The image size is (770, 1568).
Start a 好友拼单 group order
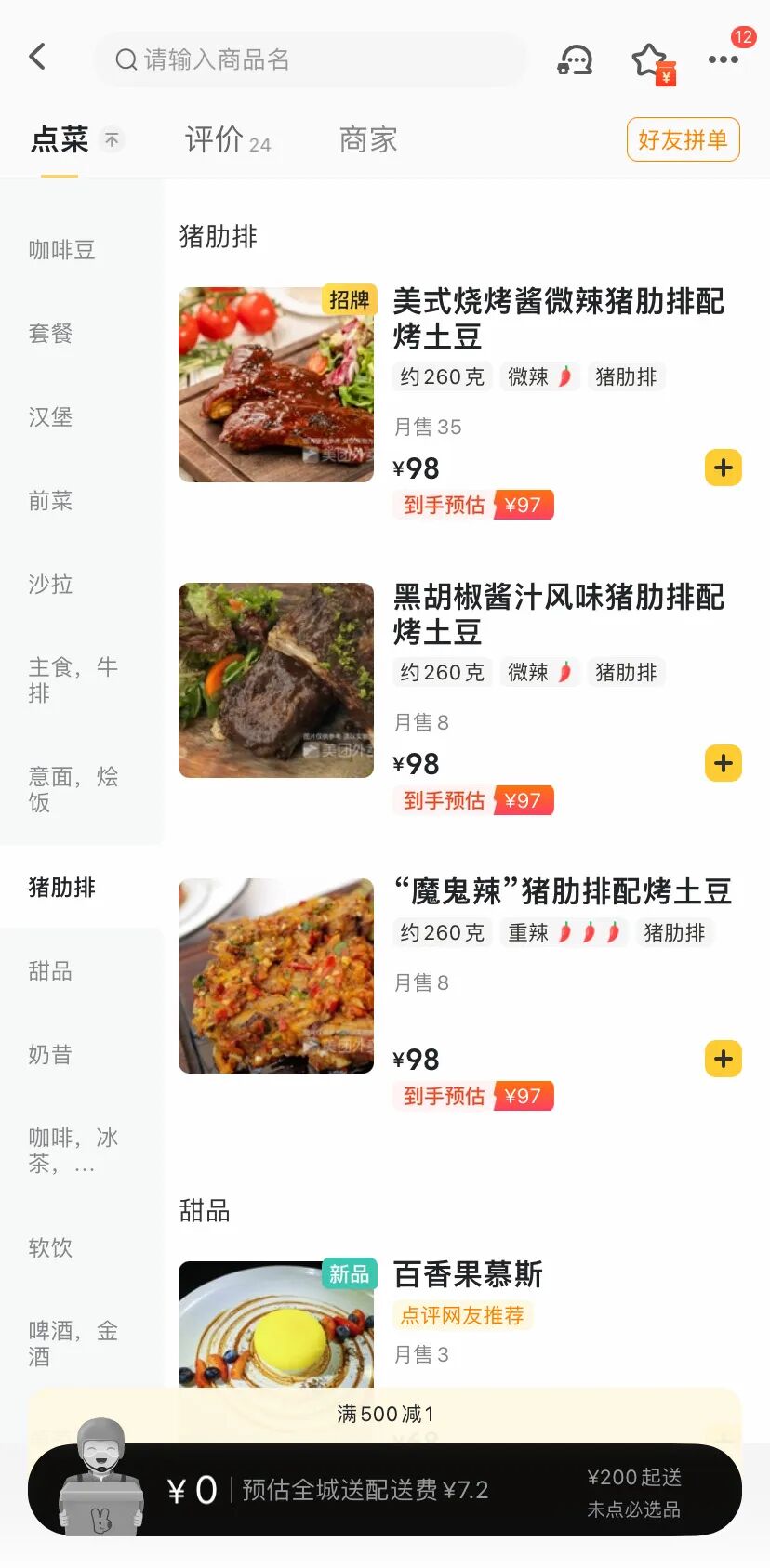[683, 139]
